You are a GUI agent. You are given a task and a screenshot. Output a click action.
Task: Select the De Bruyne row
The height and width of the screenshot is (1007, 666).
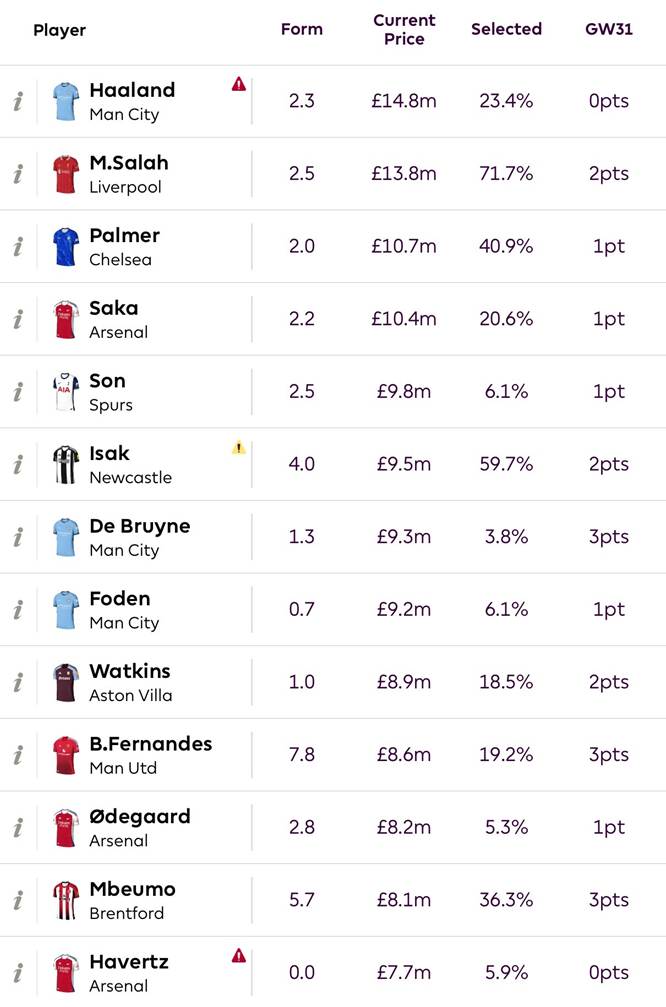pyautogui.click(x=139, y=537)
